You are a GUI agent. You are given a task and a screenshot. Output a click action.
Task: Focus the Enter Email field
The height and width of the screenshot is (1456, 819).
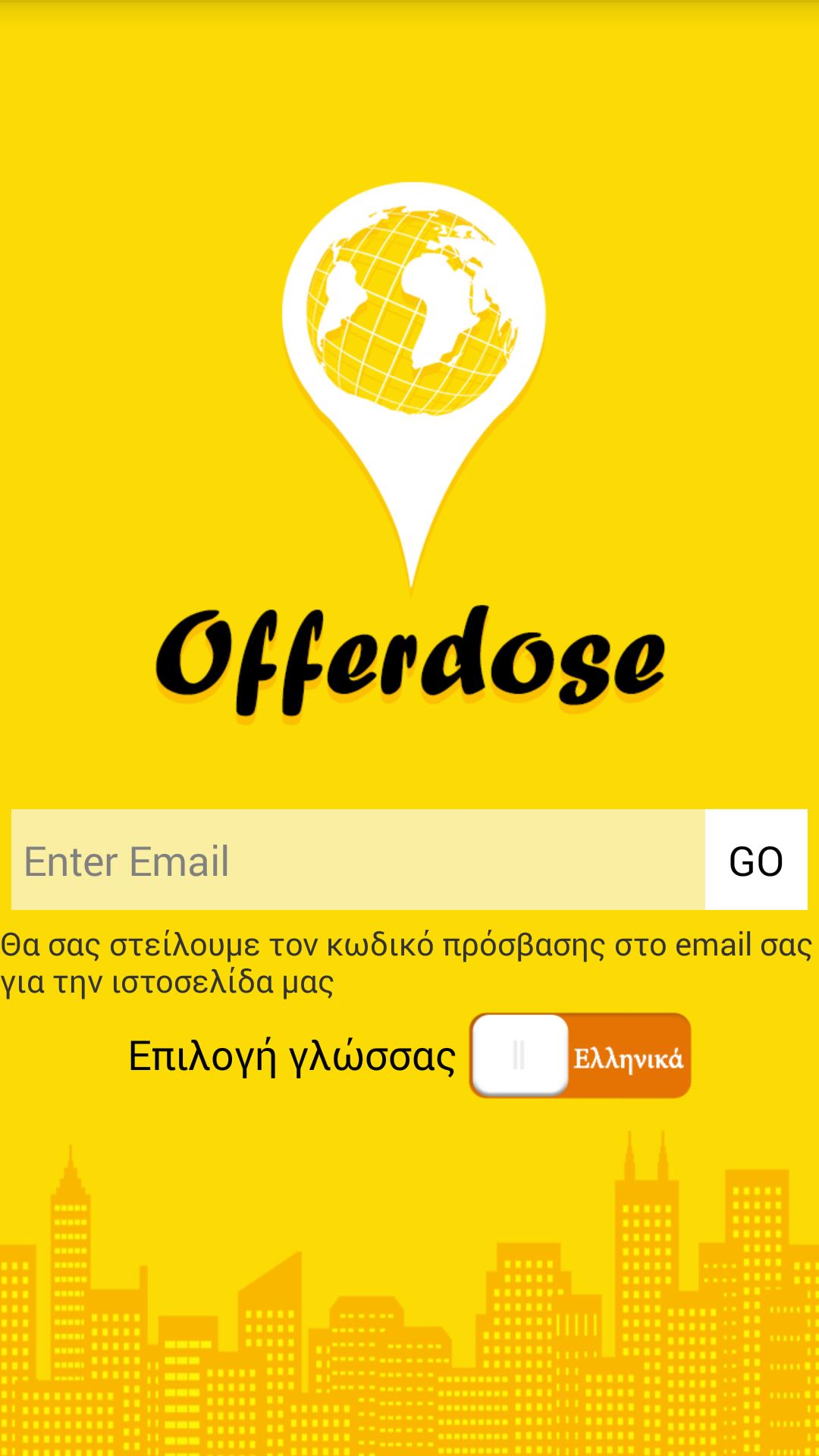point(358,860)
